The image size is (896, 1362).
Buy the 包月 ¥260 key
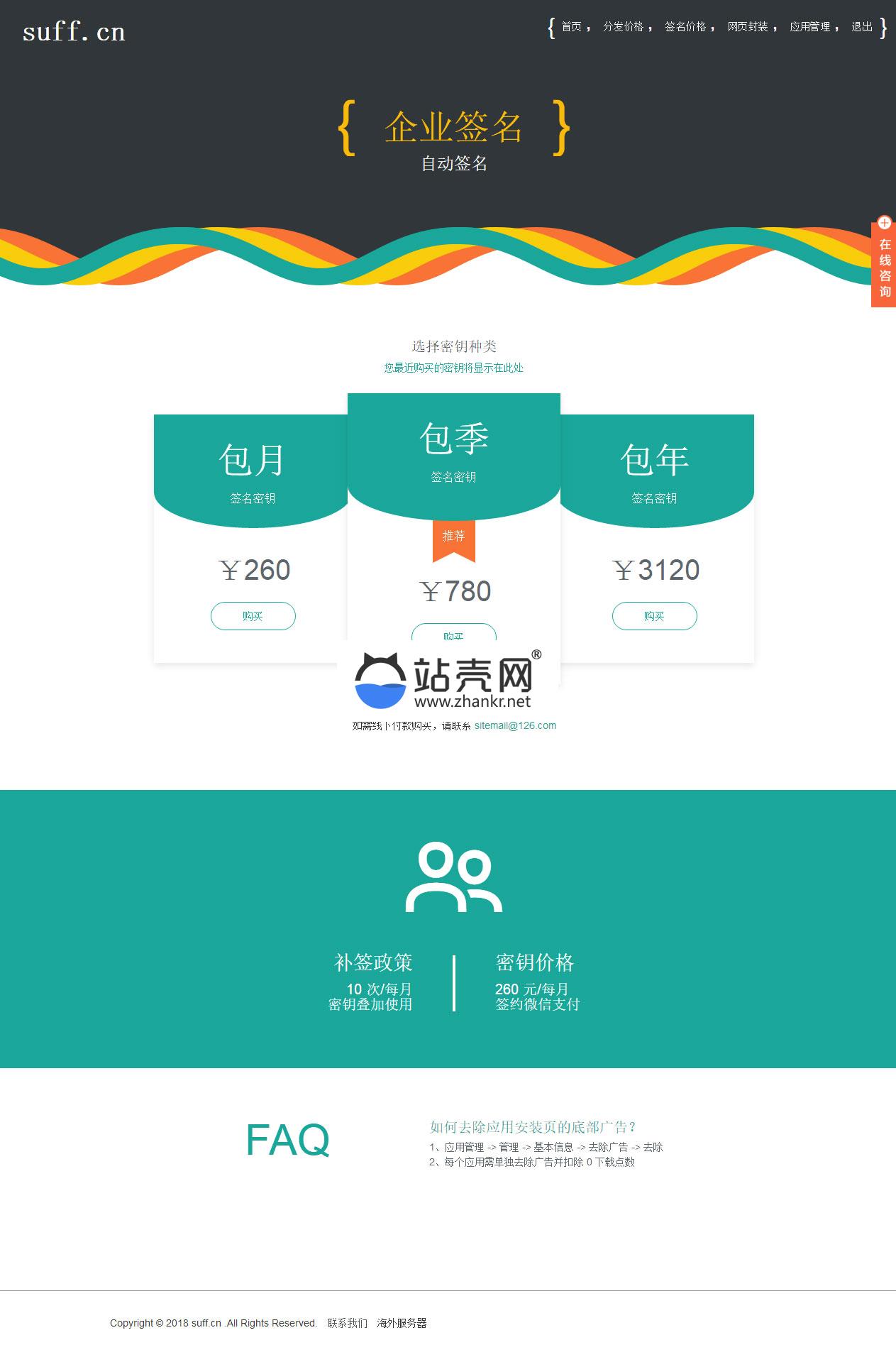[253, 616]
